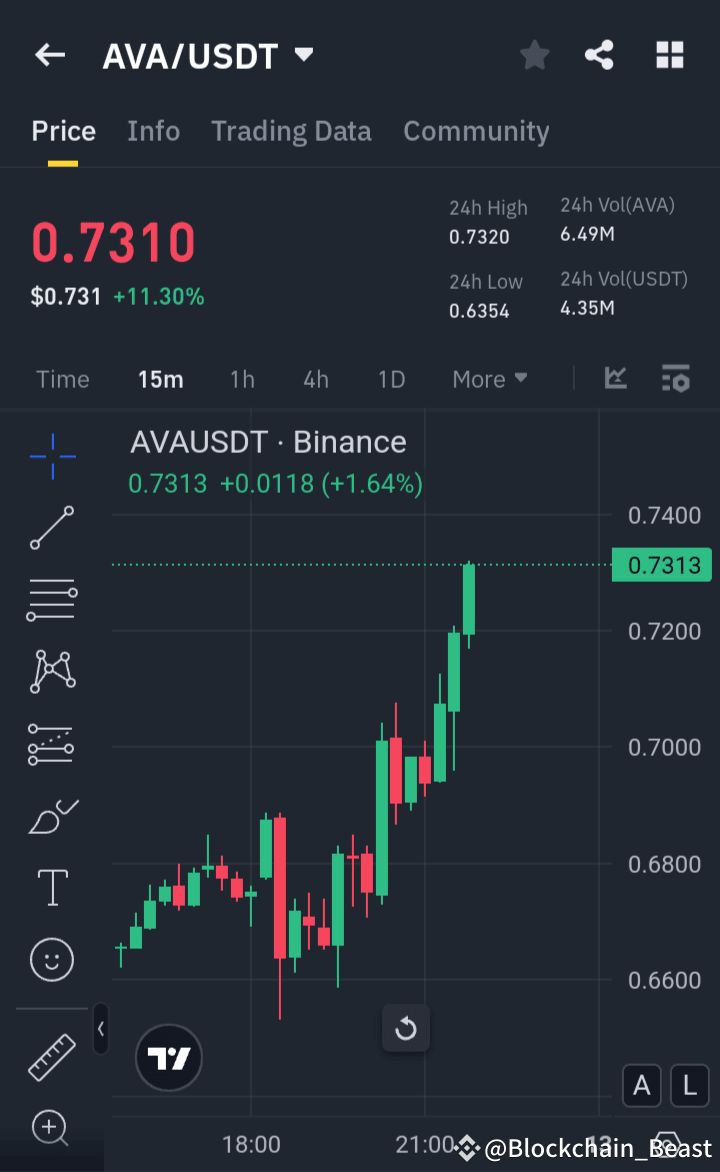The image size is (720, 1172).
Task: Select the brush drawing tool
Action: 51,815
